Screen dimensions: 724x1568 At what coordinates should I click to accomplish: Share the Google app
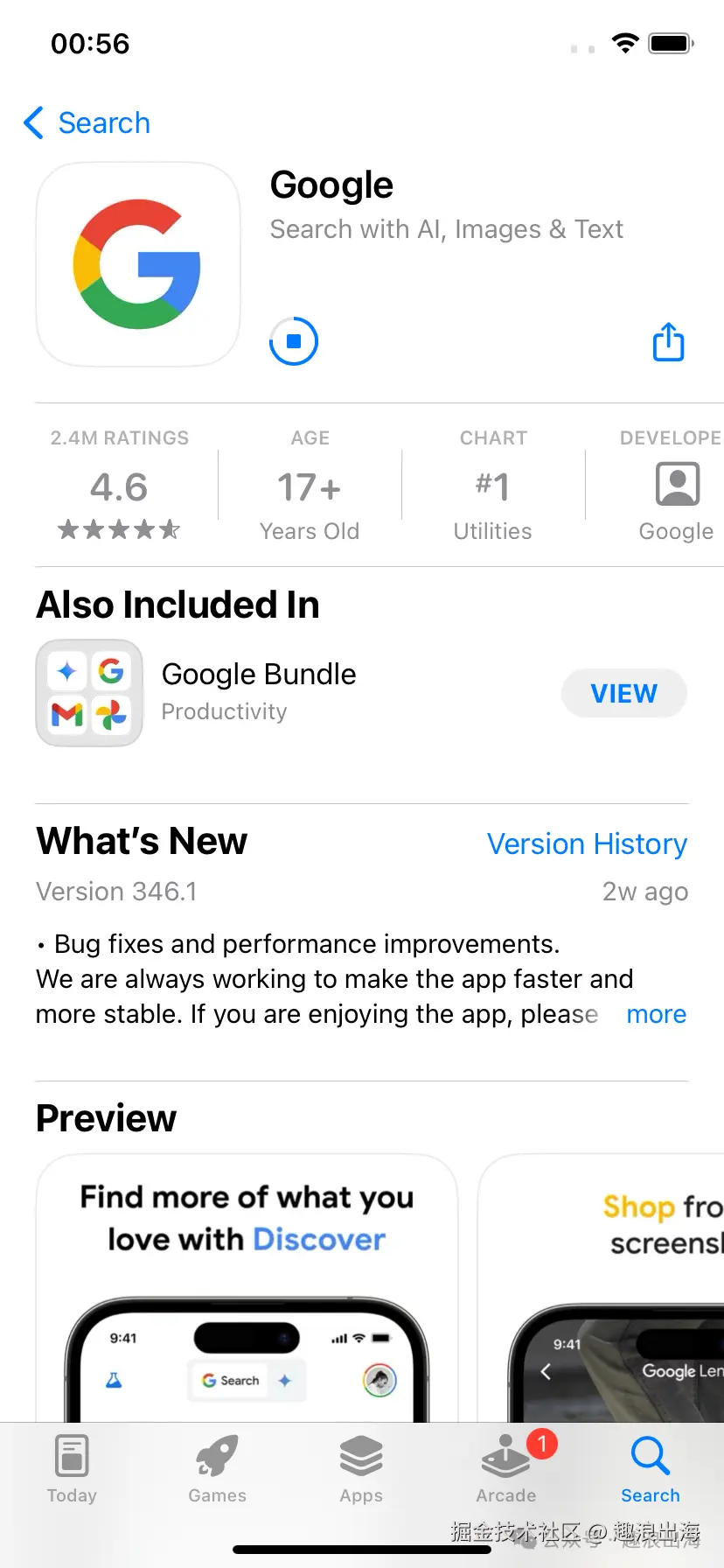coord(669,342)
